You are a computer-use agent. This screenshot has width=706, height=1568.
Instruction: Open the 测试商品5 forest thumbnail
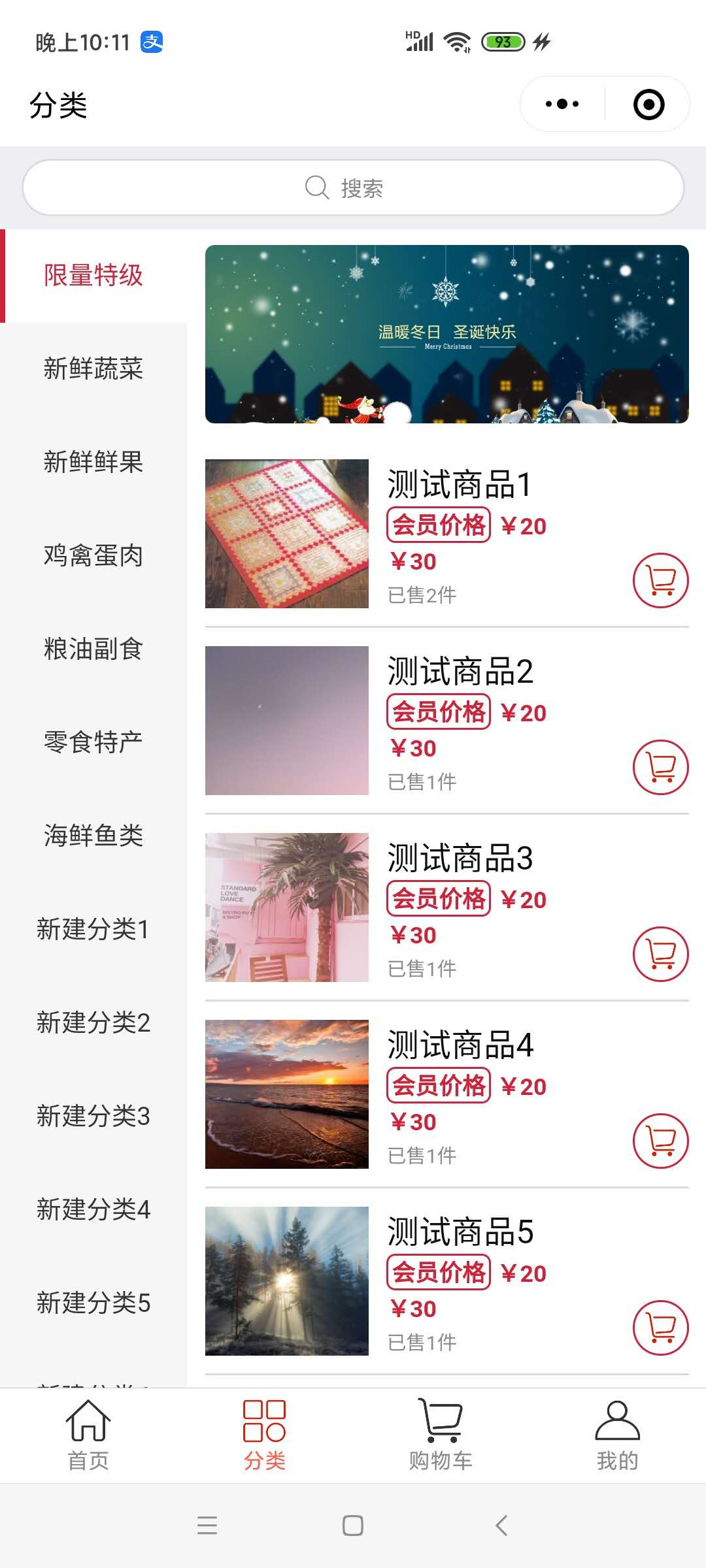[288, 1284]
